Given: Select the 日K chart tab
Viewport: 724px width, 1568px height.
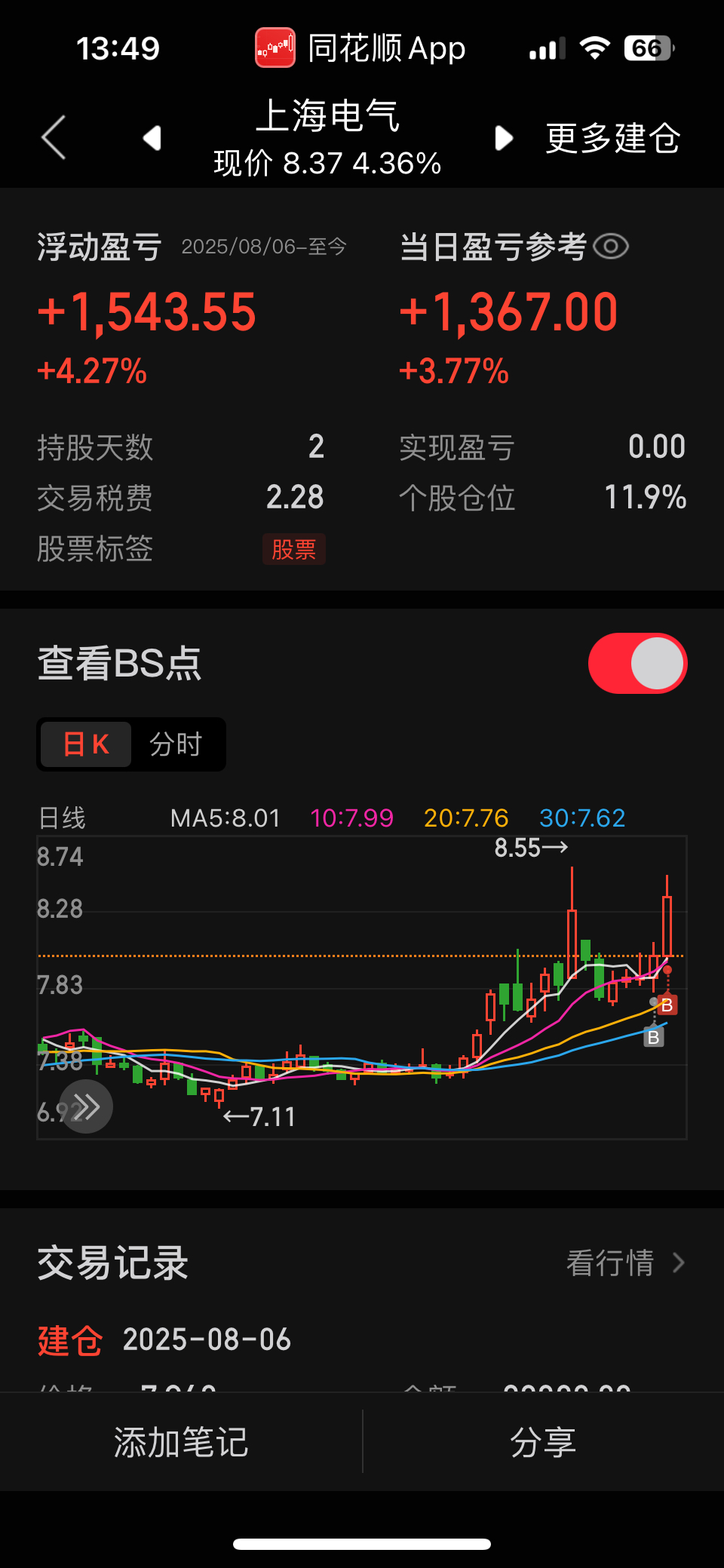Looking at the screenshot, I should (x=86, y=744).
